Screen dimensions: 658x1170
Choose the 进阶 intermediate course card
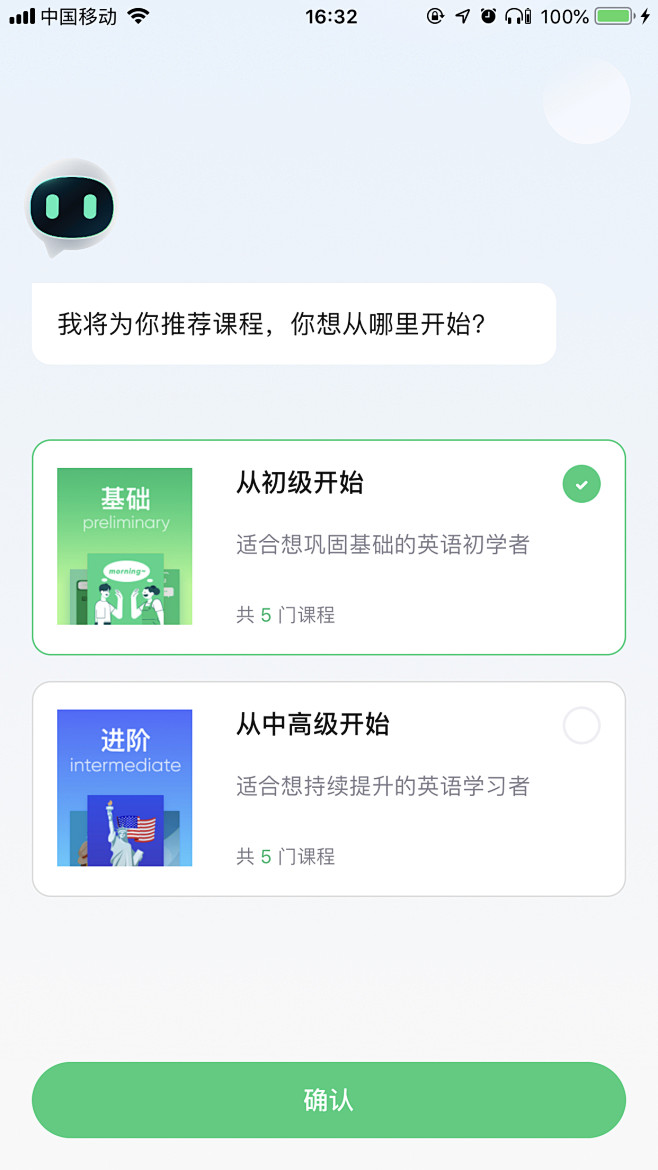click(x=328, y=789)
